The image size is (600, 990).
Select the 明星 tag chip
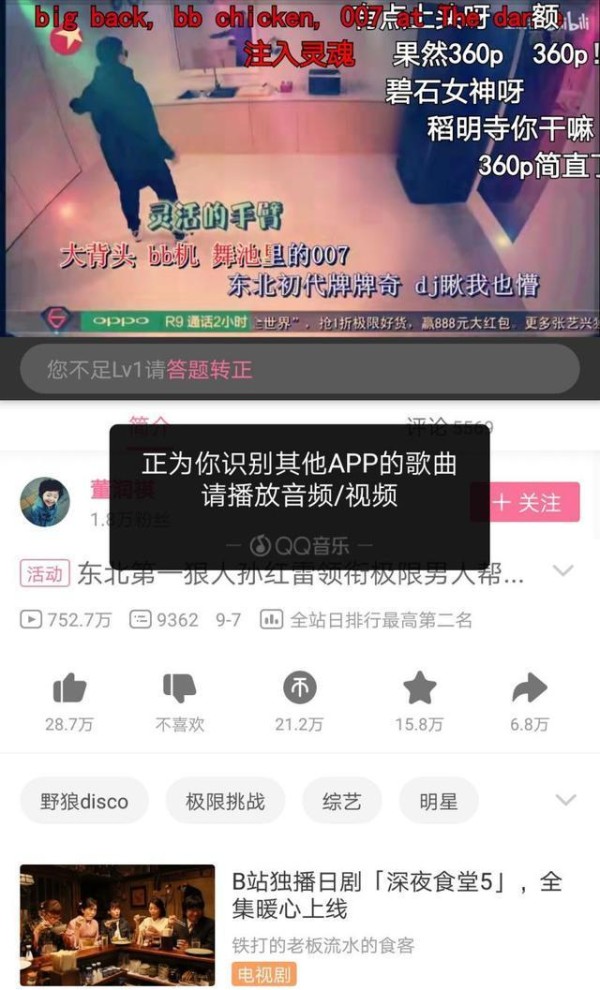coord(438,801)
